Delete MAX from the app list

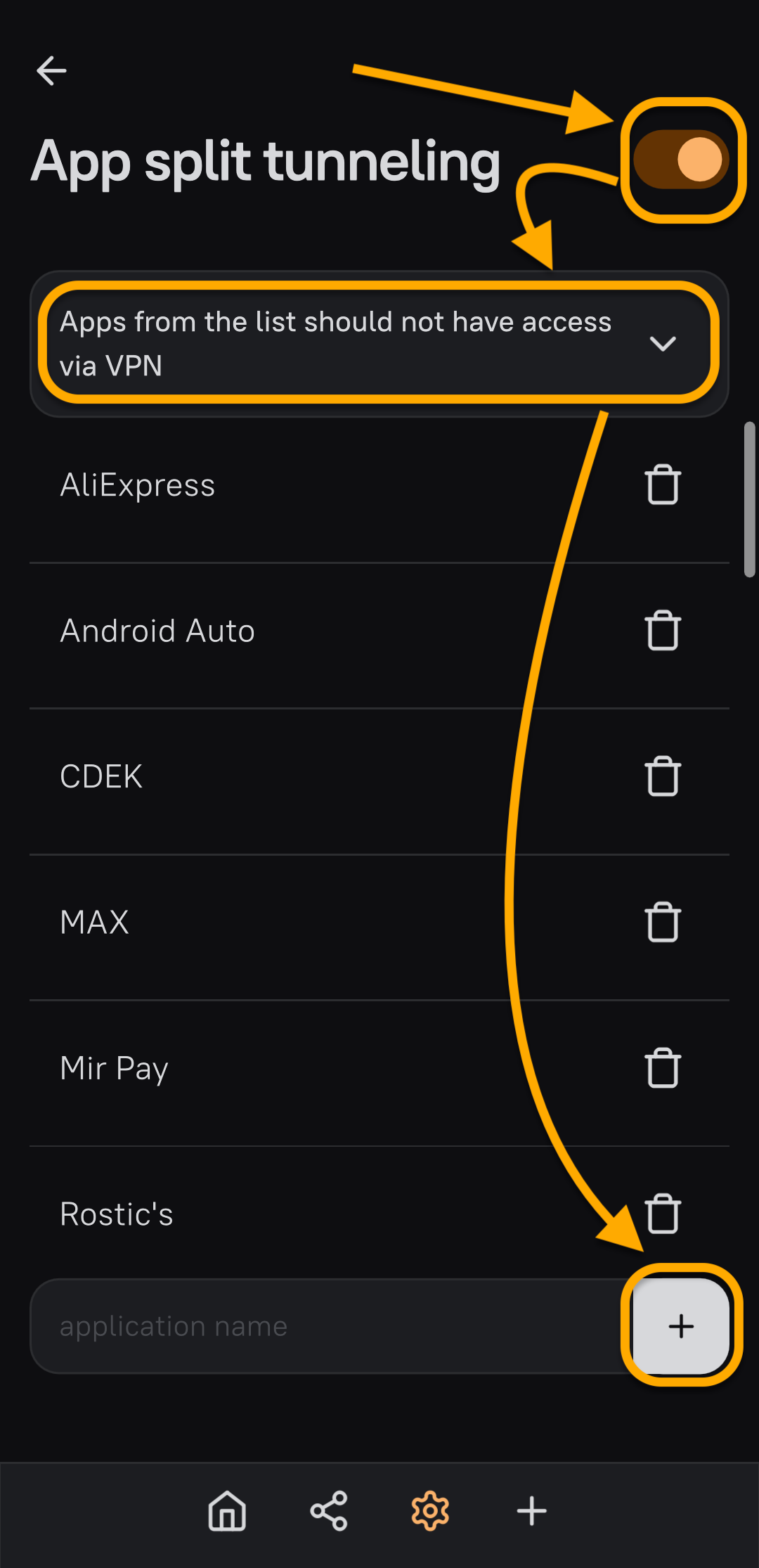tap(662, 922)
